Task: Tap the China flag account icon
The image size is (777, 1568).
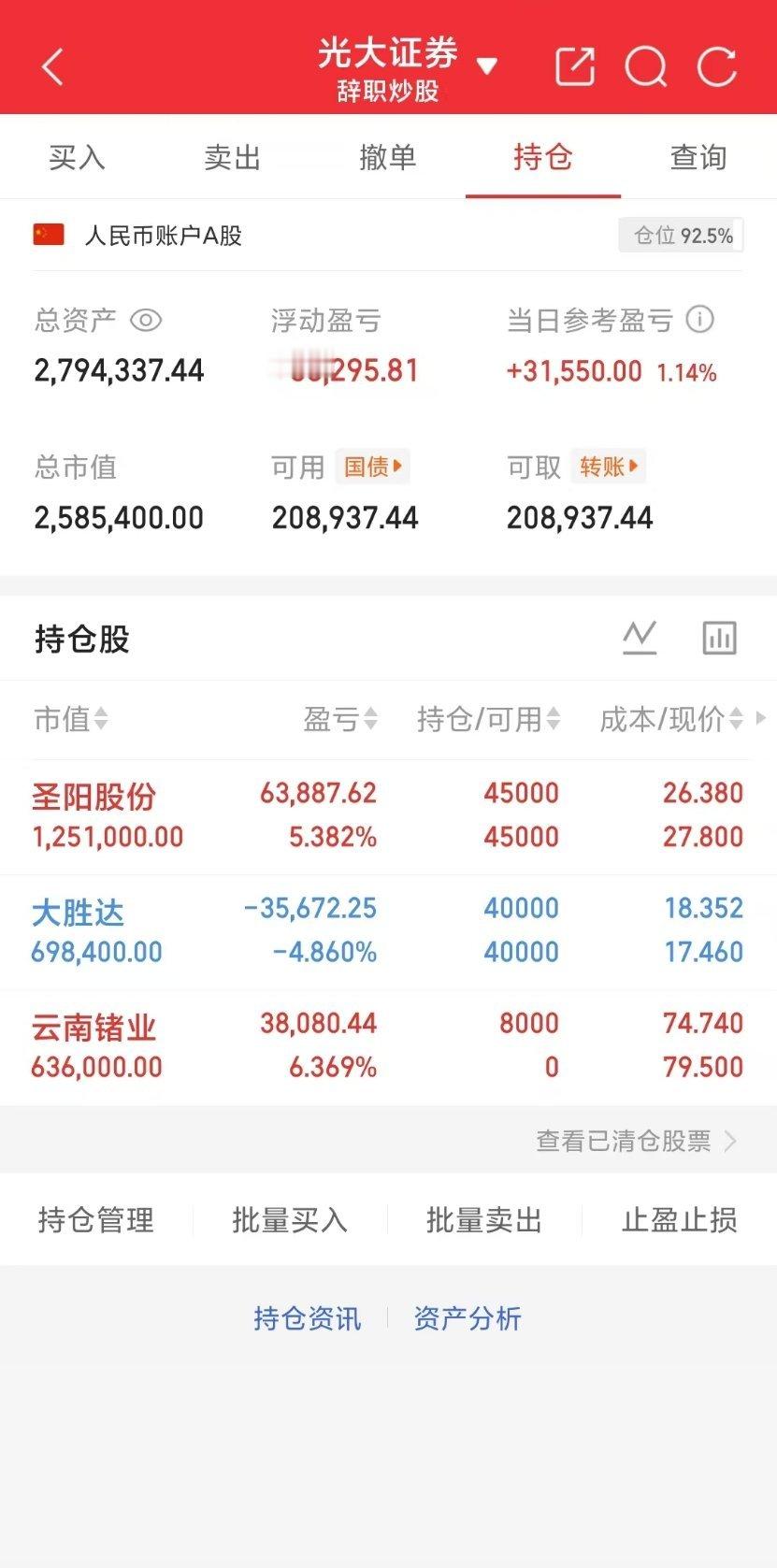Action: [x=48, y=236]
